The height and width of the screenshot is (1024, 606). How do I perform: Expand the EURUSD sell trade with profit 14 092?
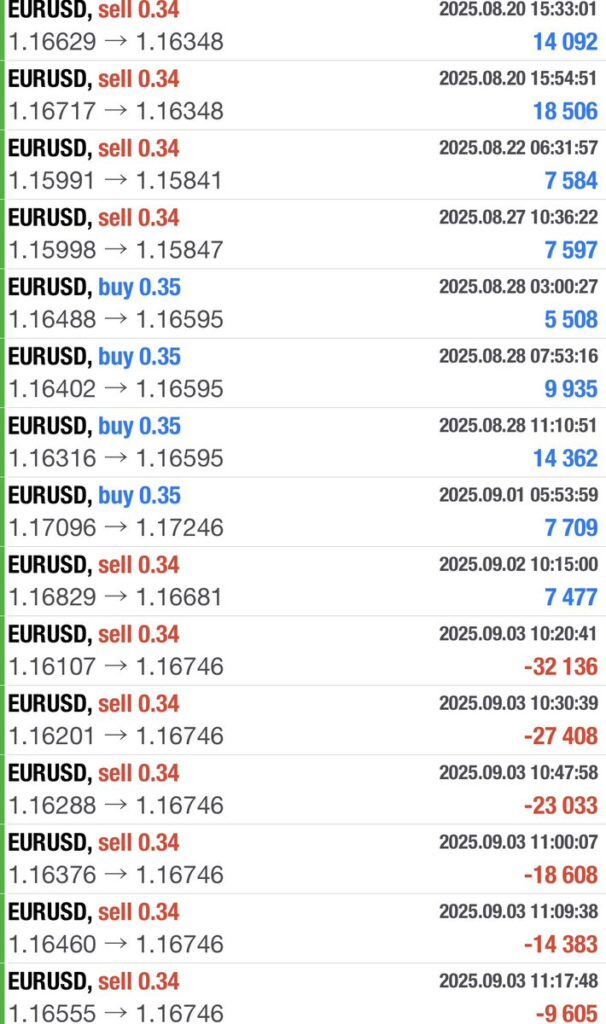tap(303, 26)
